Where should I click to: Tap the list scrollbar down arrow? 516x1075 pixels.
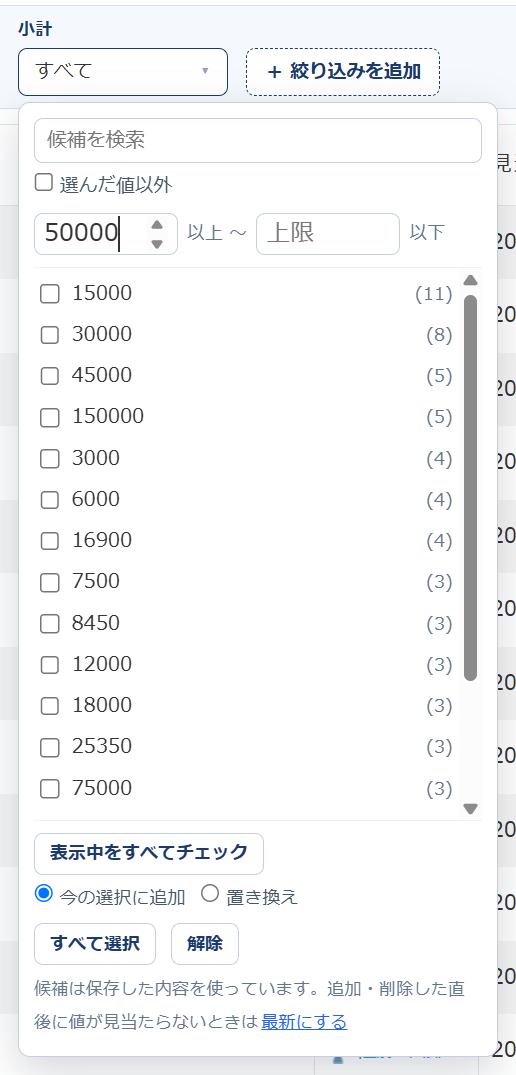tap(470, 809)
